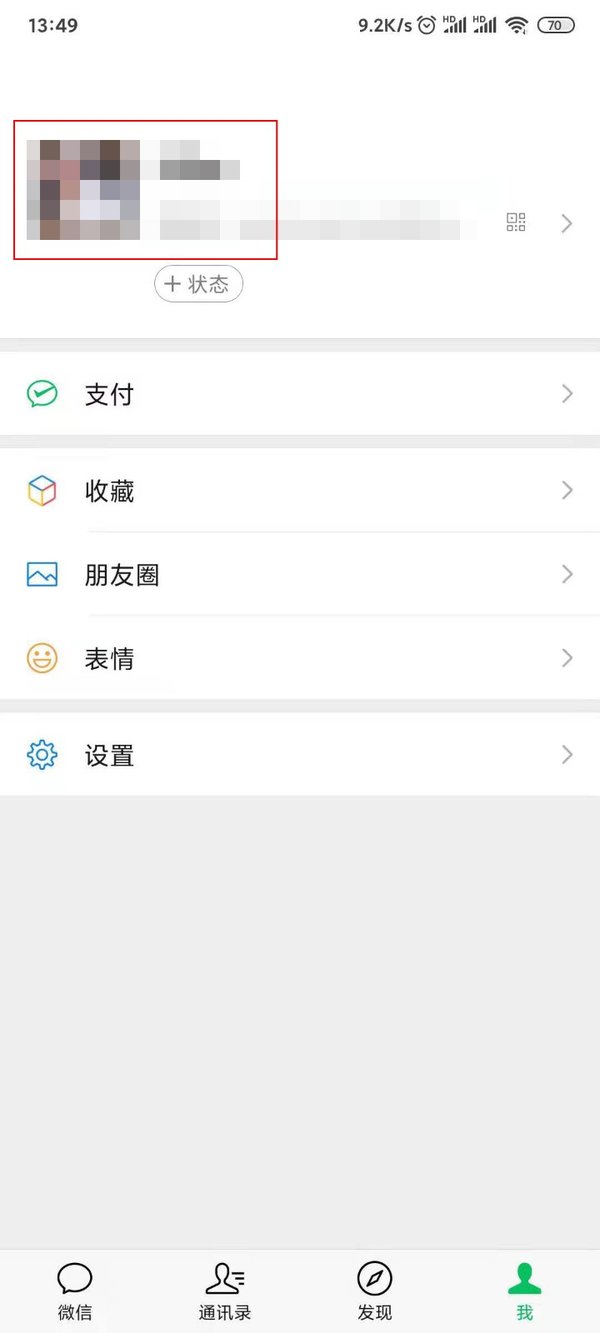This screenshot has height=1333, width=600.
Task: Switch to the 发现 discover tab
Action: click(375, 1290)
